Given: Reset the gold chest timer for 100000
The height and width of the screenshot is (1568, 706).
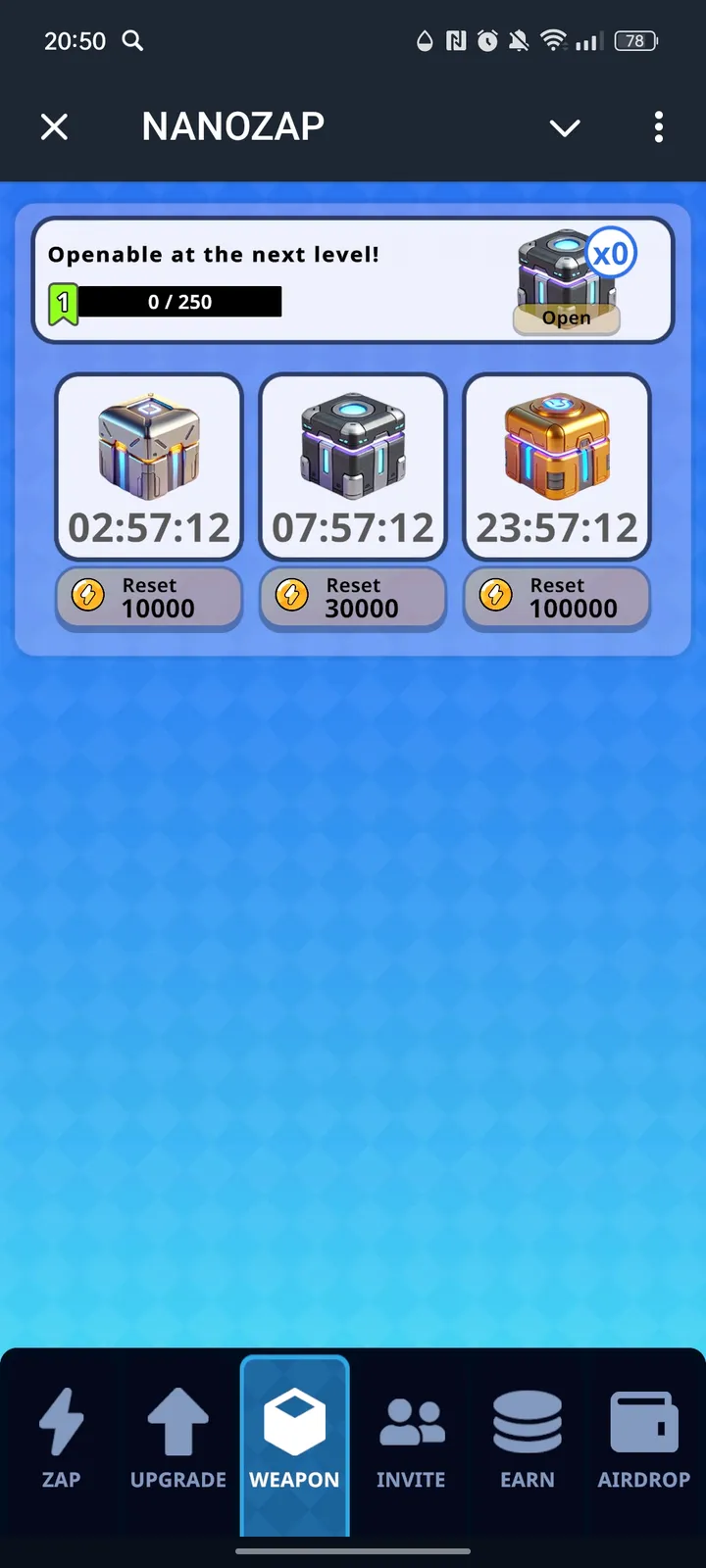Looking at the screenshot, I should 557,597.
